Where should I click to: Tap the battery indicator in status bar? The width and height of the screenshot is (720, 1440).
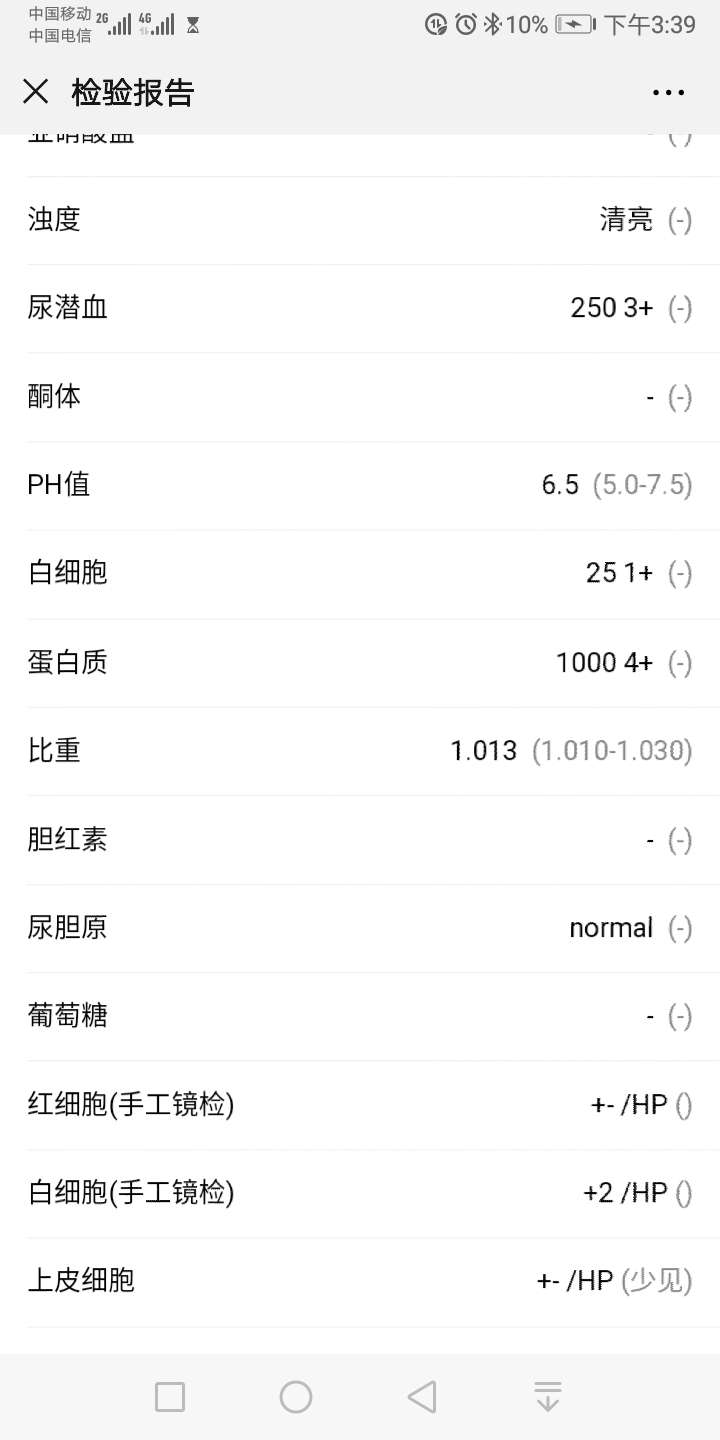point(575,25)
